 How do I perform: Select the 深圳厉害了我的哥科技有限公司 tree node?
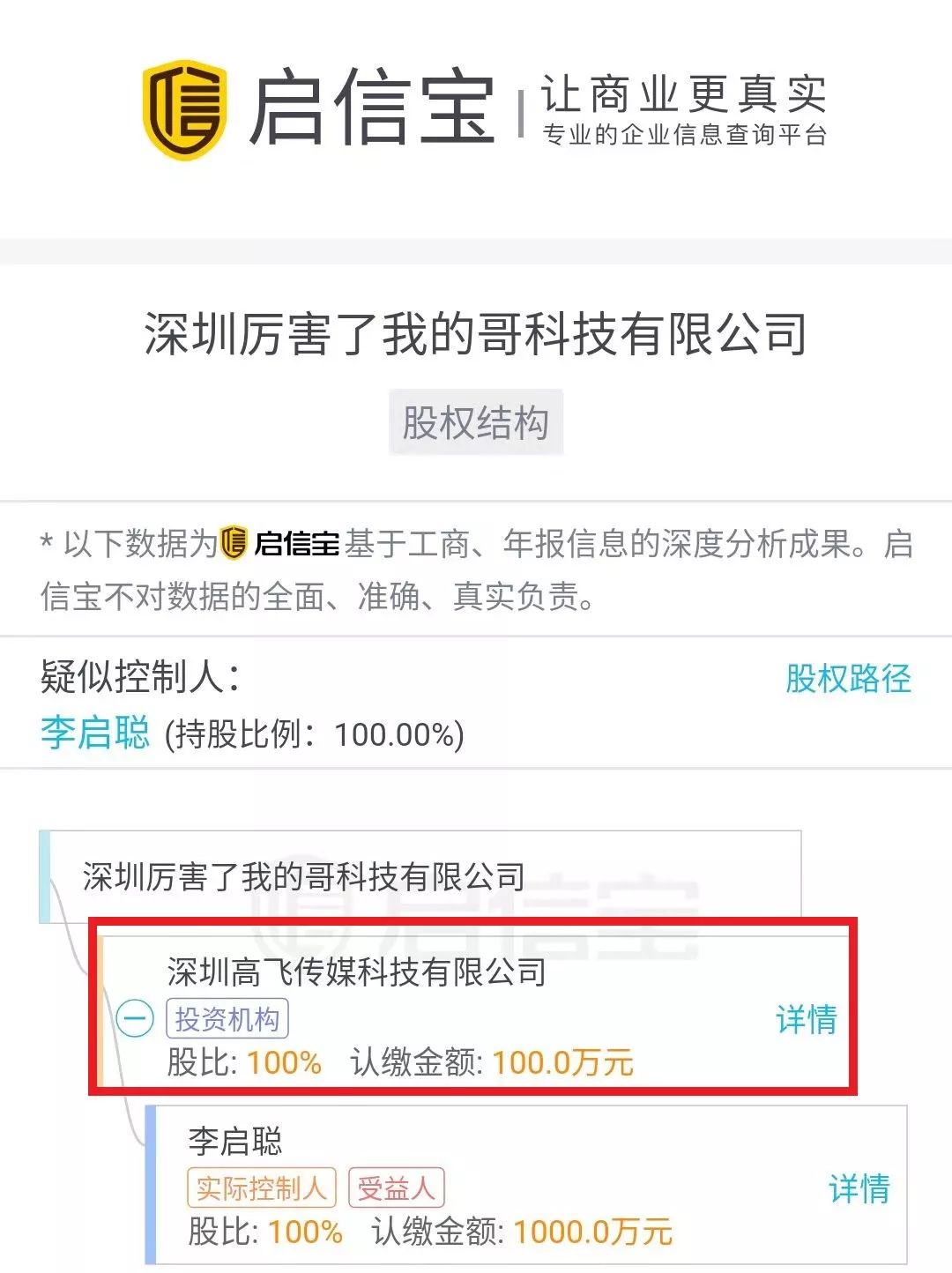tap(304, 876)
